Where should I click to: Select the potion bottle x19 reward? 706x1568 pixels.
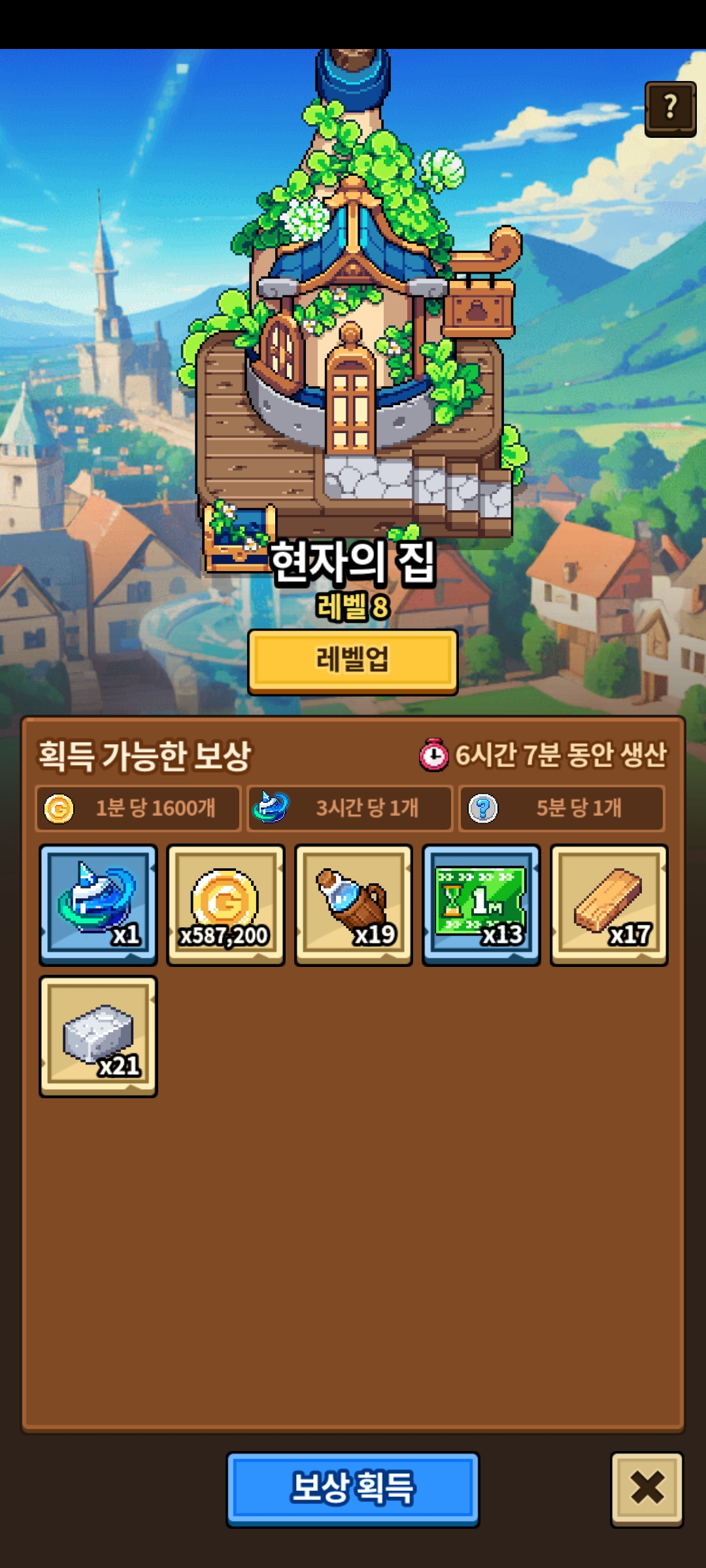point(353,905)
